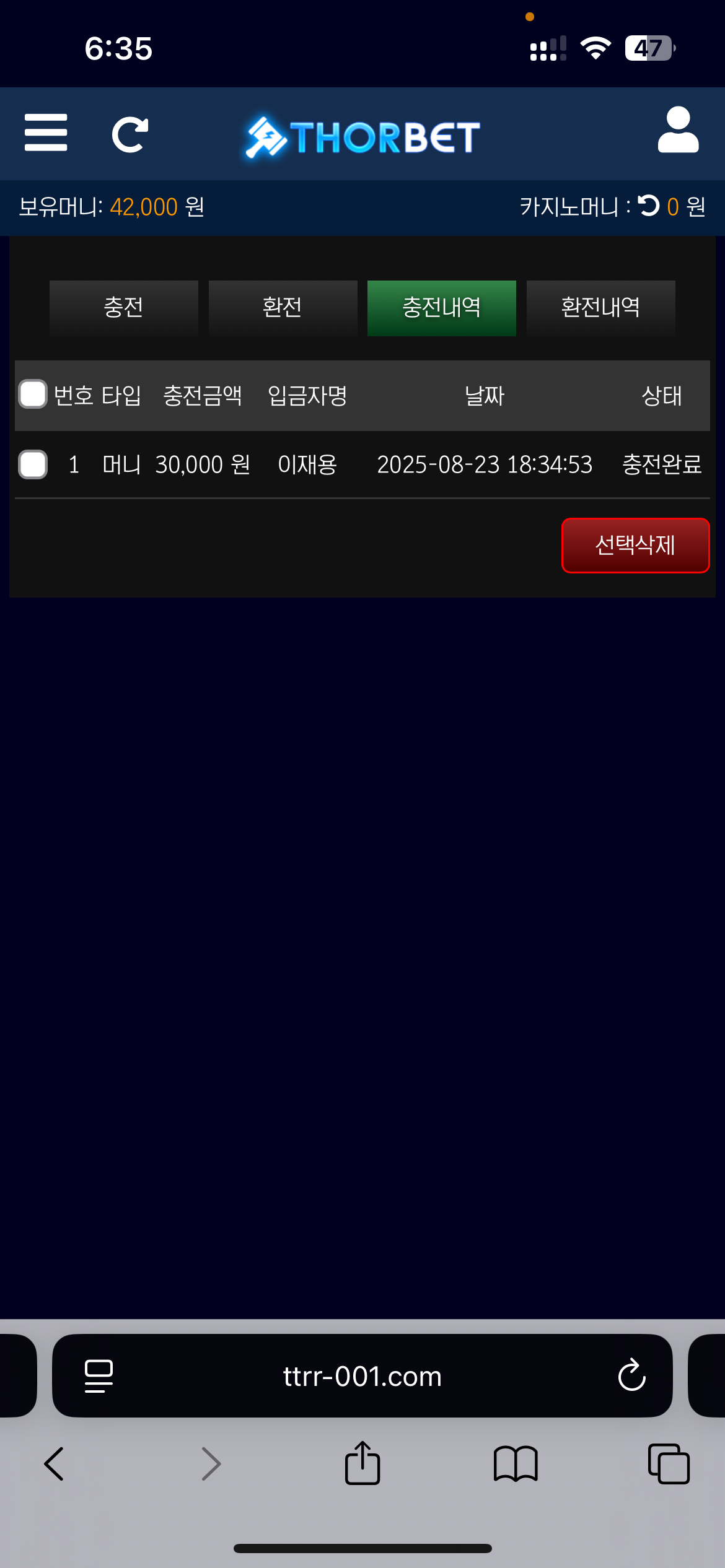
Task: Tap the ttrr-001.com address bar
Action: coord(362,1376)
